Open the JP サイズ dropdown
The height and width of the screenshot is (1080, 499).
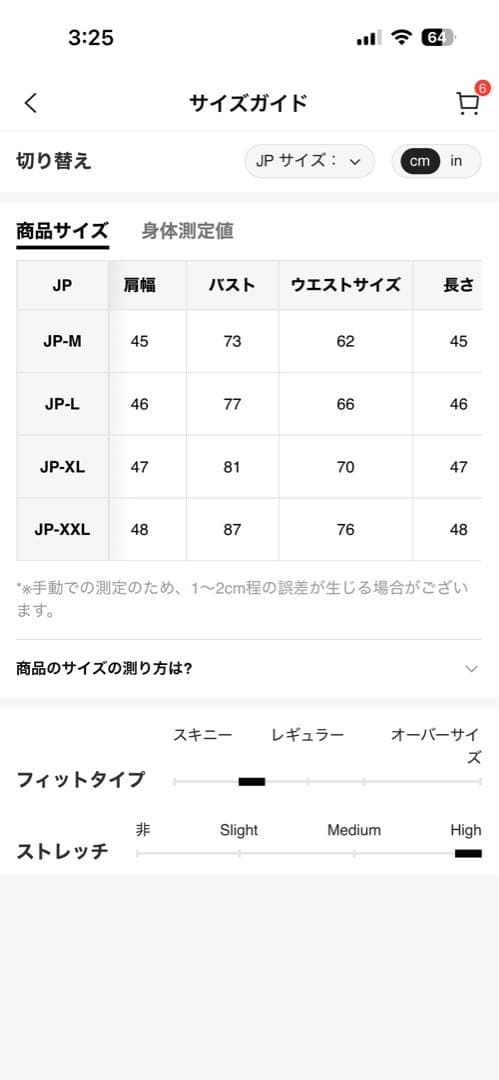coord(309,161)
